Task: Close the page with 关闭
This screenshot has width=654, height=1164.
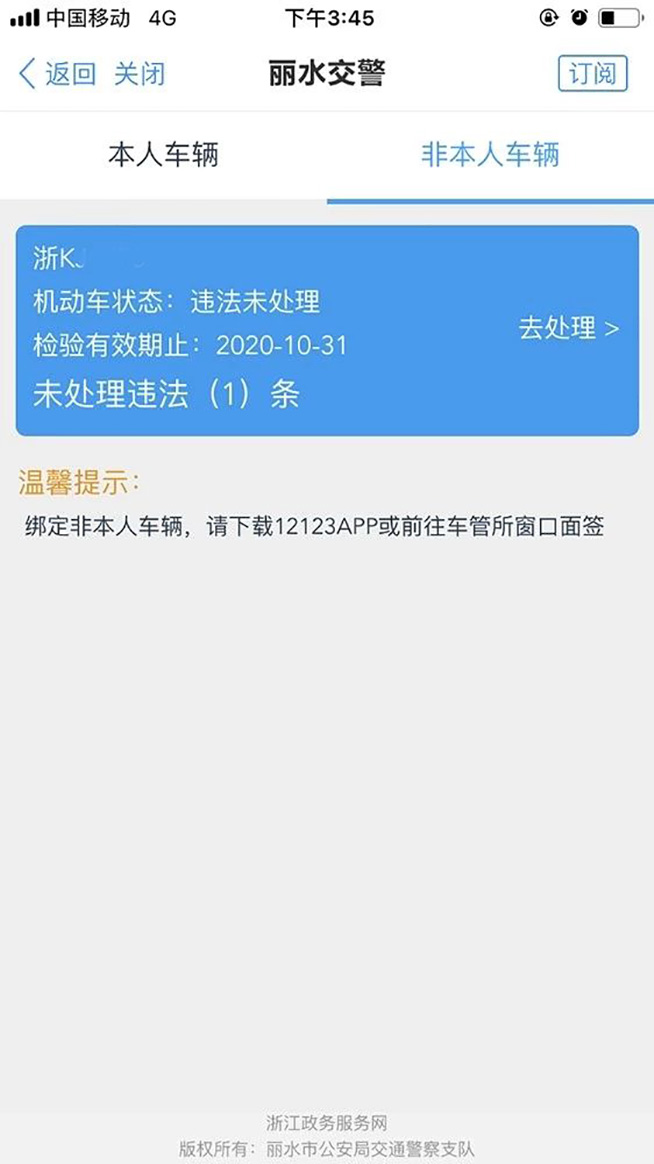Action: click(139, 74)
